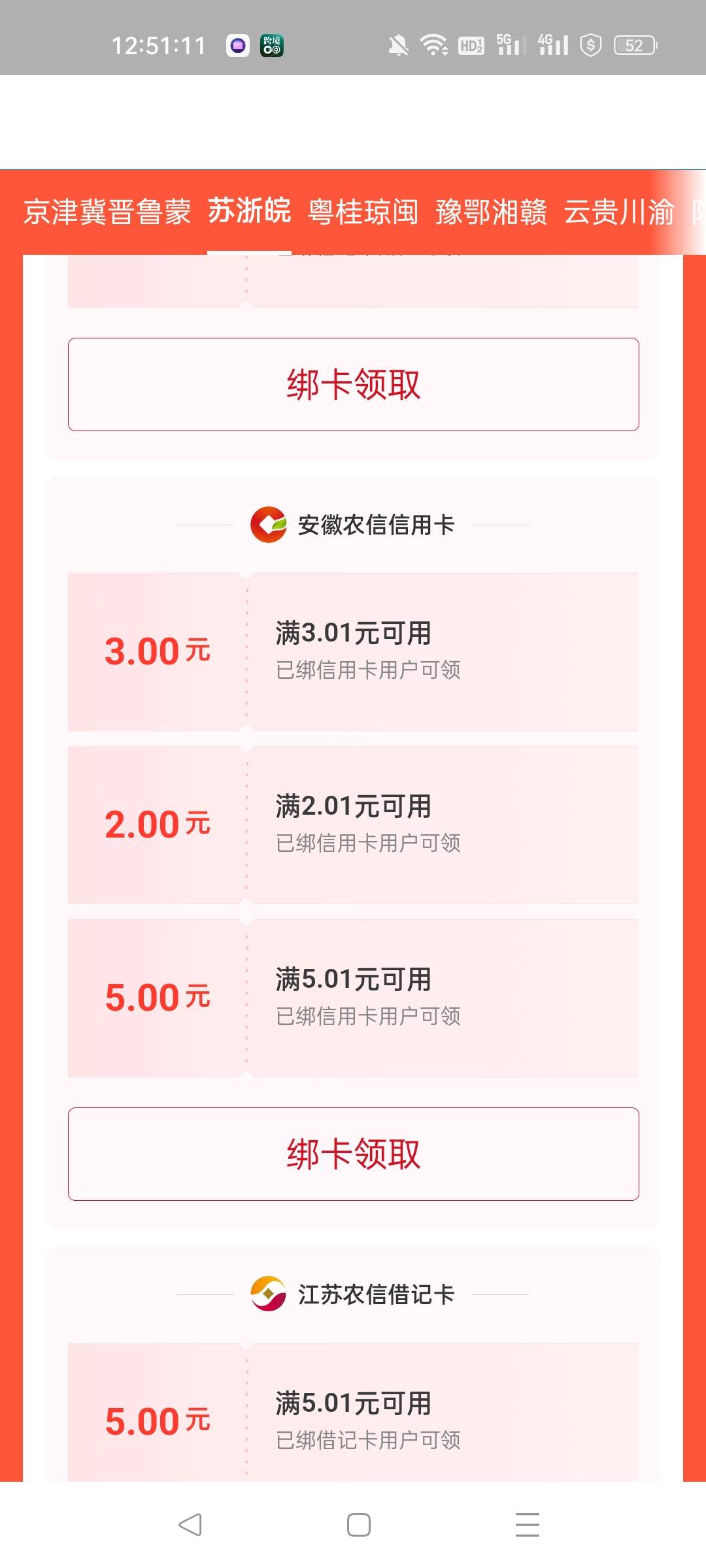Select the 苏浙皖 region tab
The image size is (706, 1568).
tap(249, 211)
